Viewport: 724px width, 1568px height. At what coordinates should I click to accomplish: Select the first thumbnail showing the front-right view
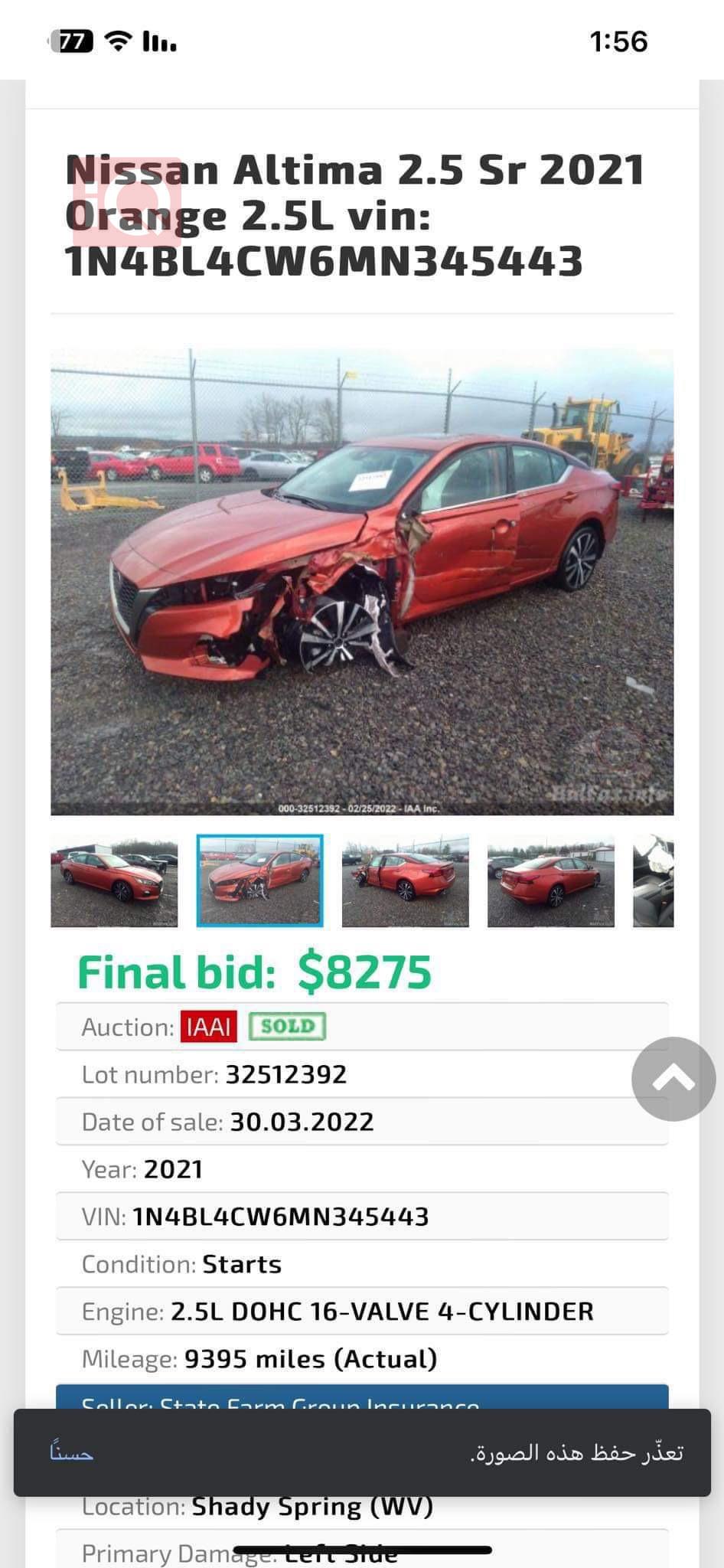tap(114, 881)
